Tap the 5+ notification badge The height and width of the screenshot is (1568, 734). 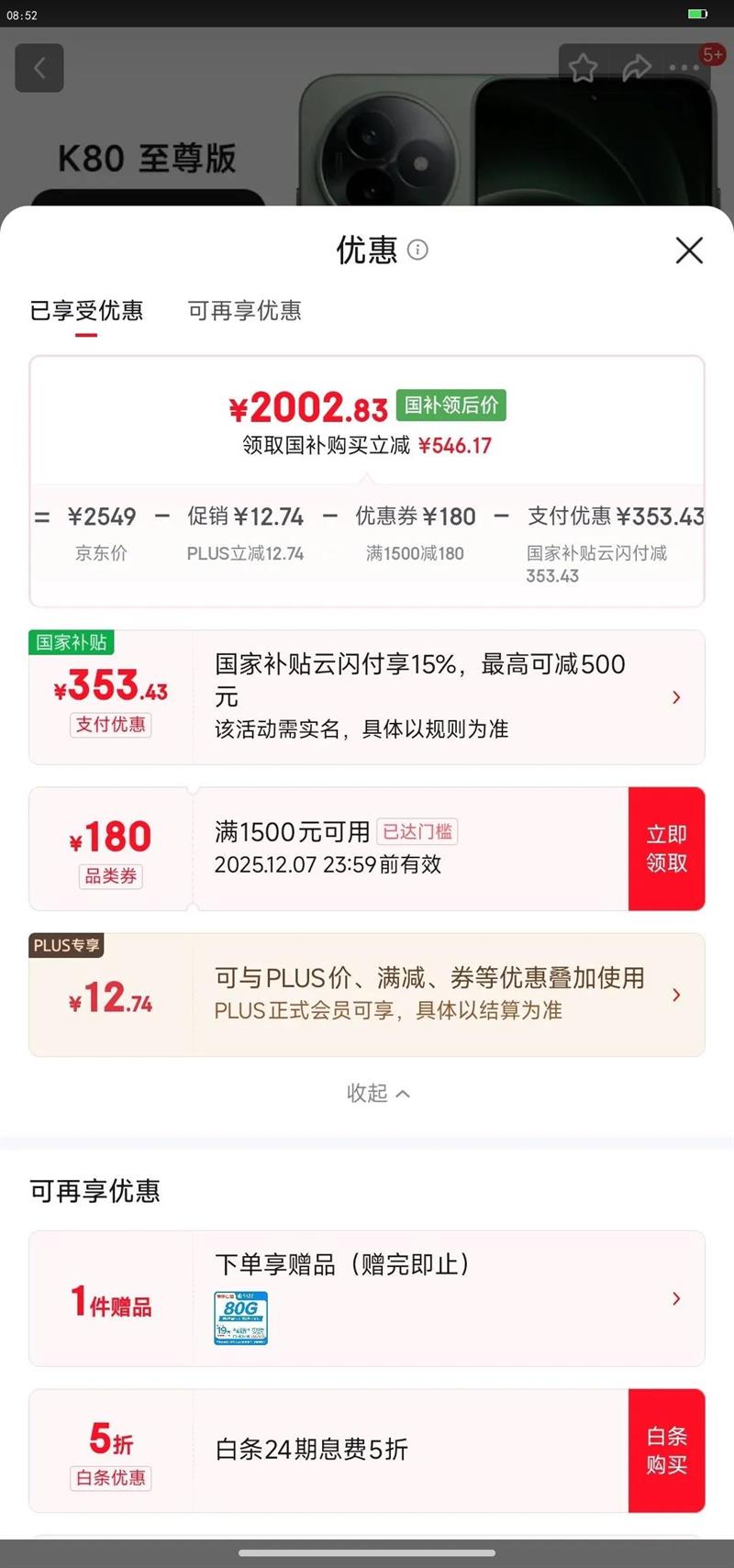click(x=712, y=55)
